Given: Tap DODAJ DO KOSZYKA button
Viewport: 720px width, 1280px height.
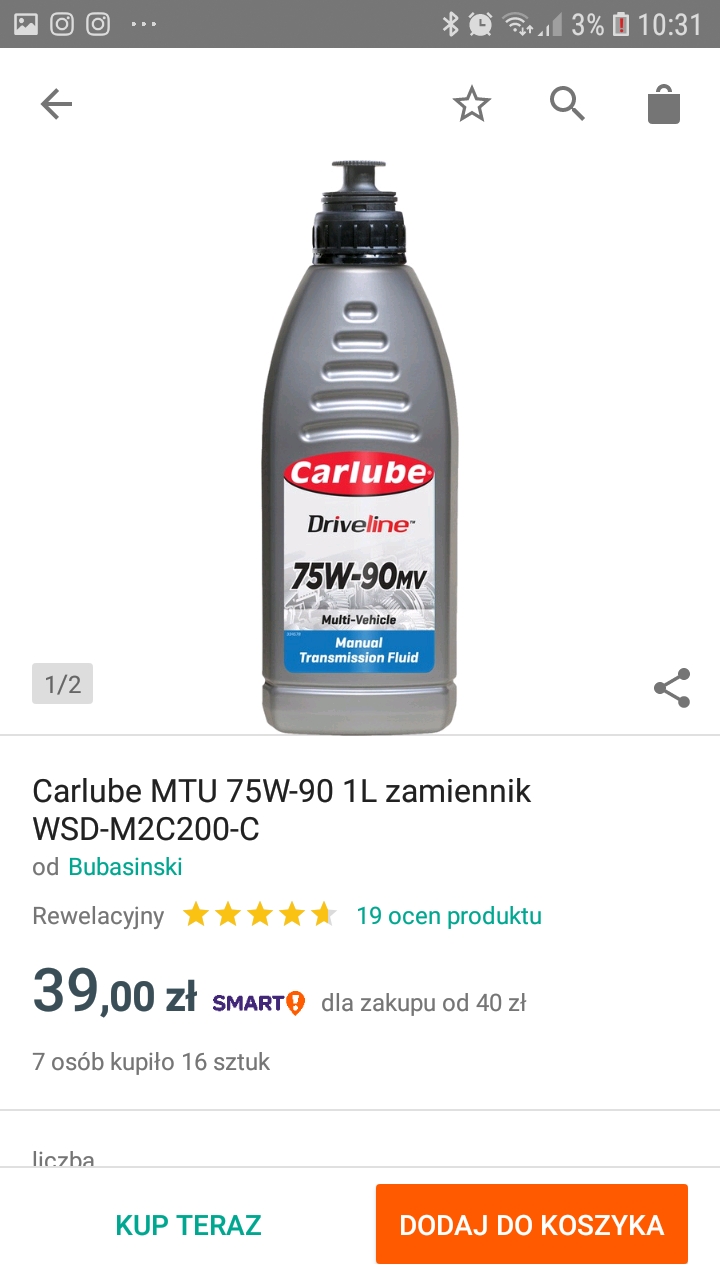Looking at the screenshot, I should (x=532, y=1225).
